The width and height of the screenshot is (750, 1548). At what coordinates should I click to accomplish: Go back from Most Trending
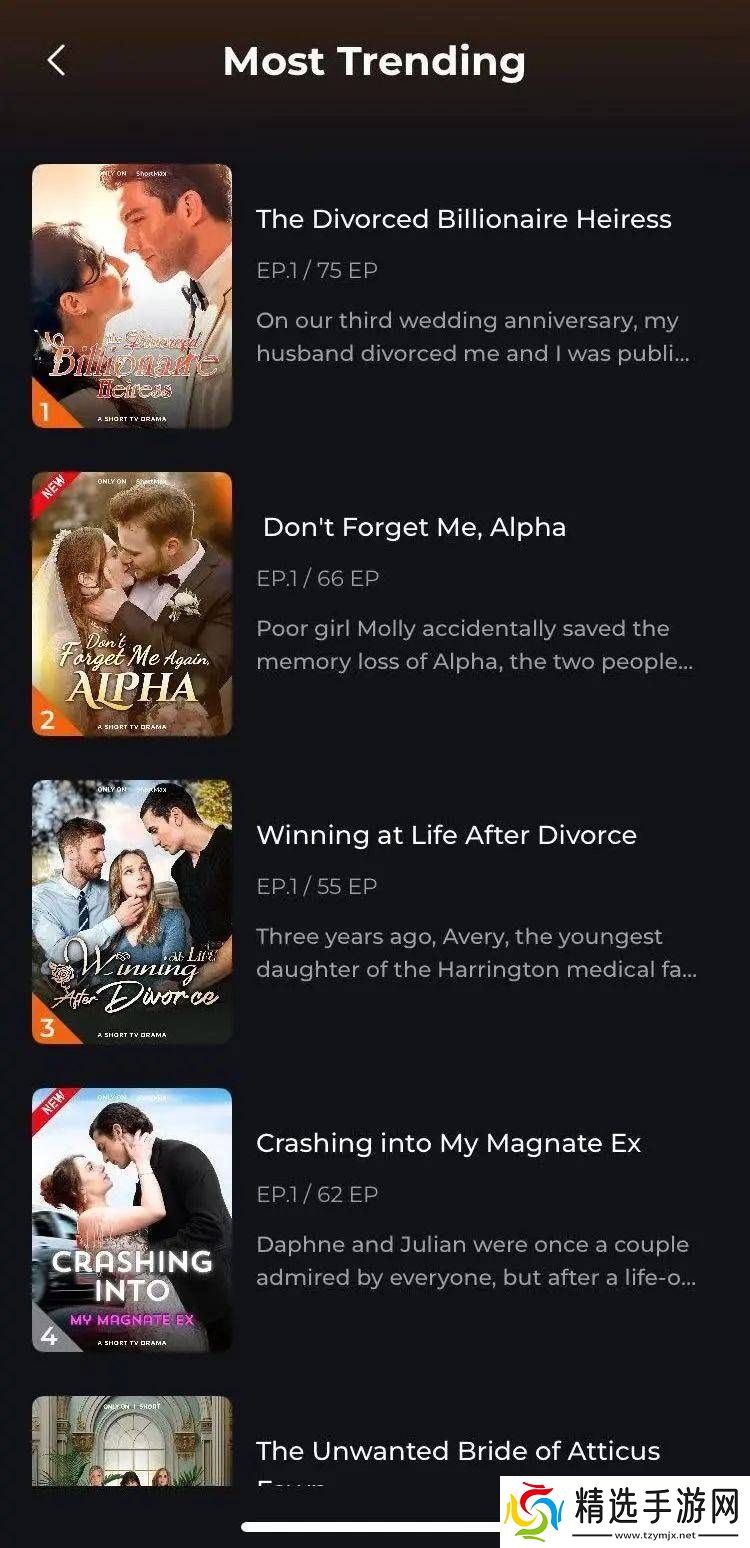point(56,61)
